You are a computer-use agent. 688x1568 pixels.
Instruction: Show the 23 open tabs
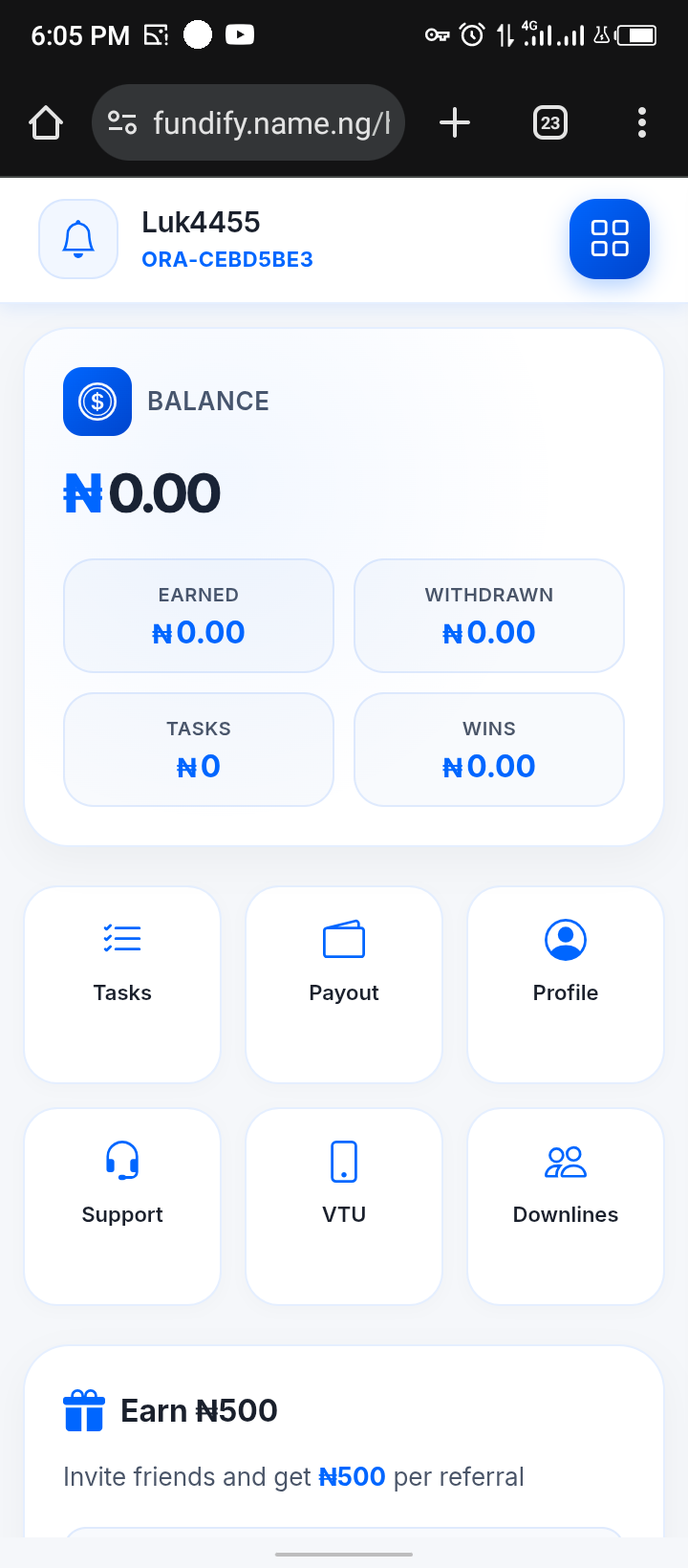[x=550, y=122]
